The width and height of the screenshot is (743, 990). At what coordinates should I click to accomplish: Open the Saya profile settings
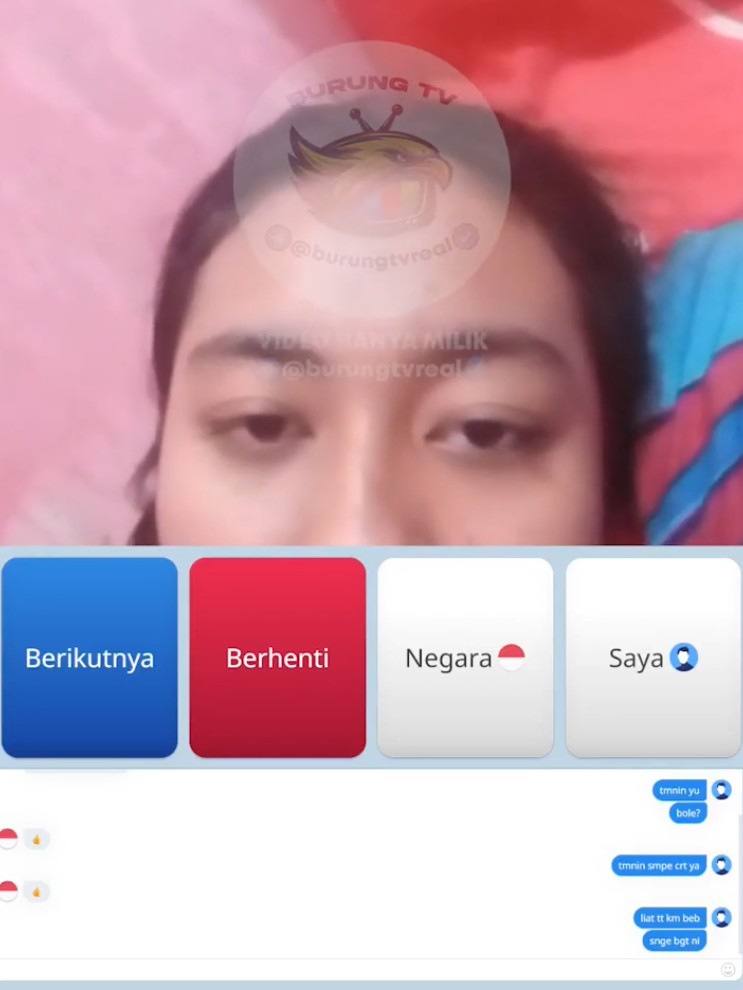(653, 657)
